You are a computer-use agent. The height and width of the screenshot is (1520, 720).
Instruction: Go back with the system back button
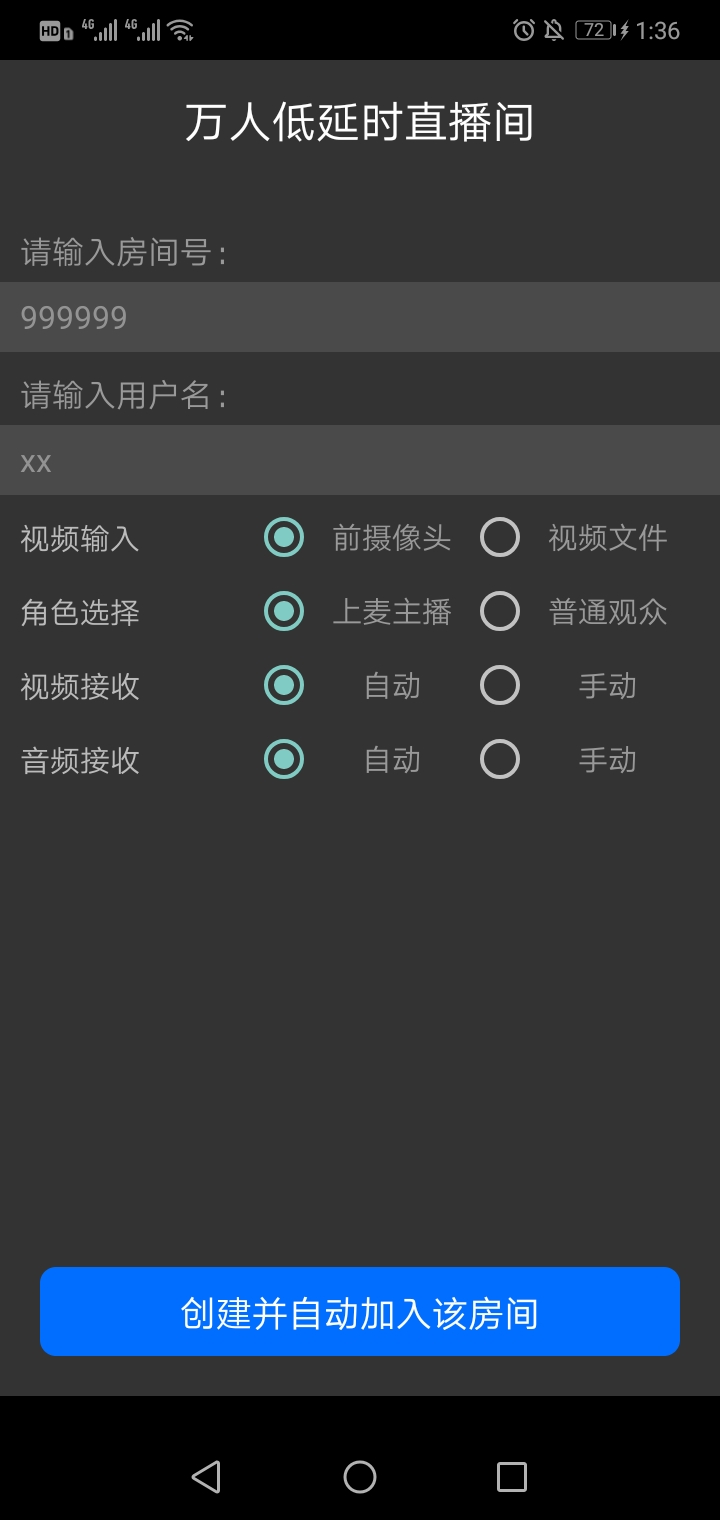tap(206, 1477)
